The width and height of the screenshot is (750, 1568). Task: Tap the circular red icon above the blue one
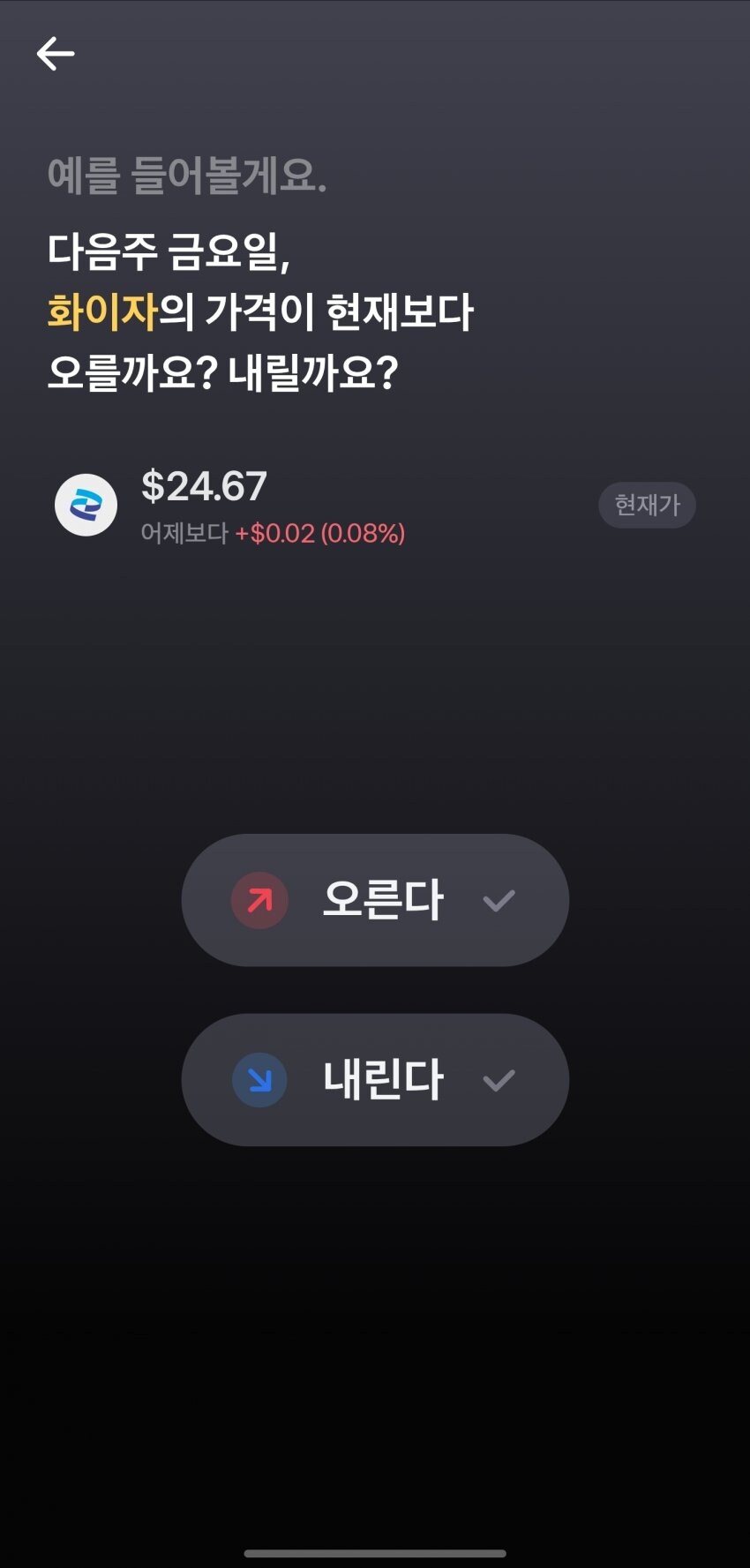(x=259, y=900)
